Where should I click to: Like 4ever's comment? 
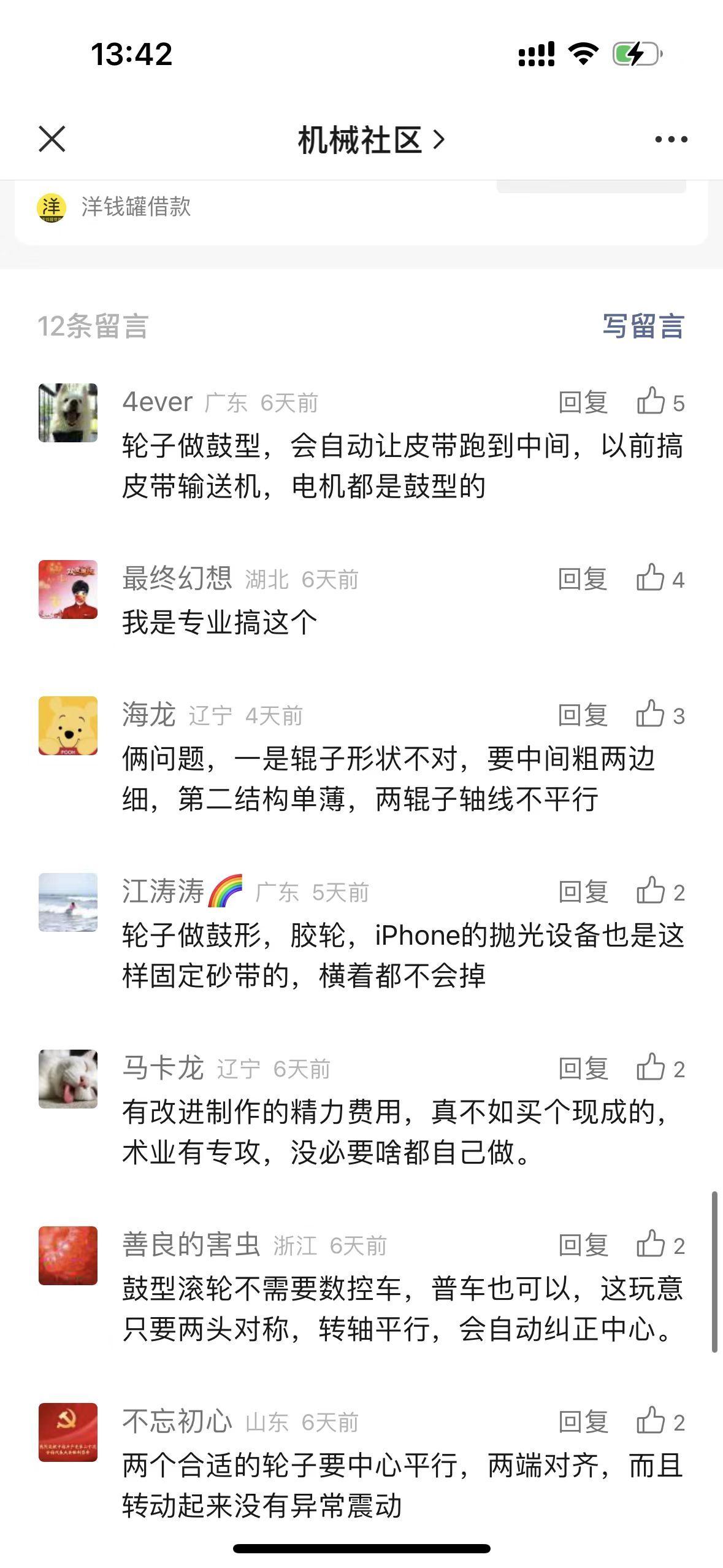click(651, 402)
